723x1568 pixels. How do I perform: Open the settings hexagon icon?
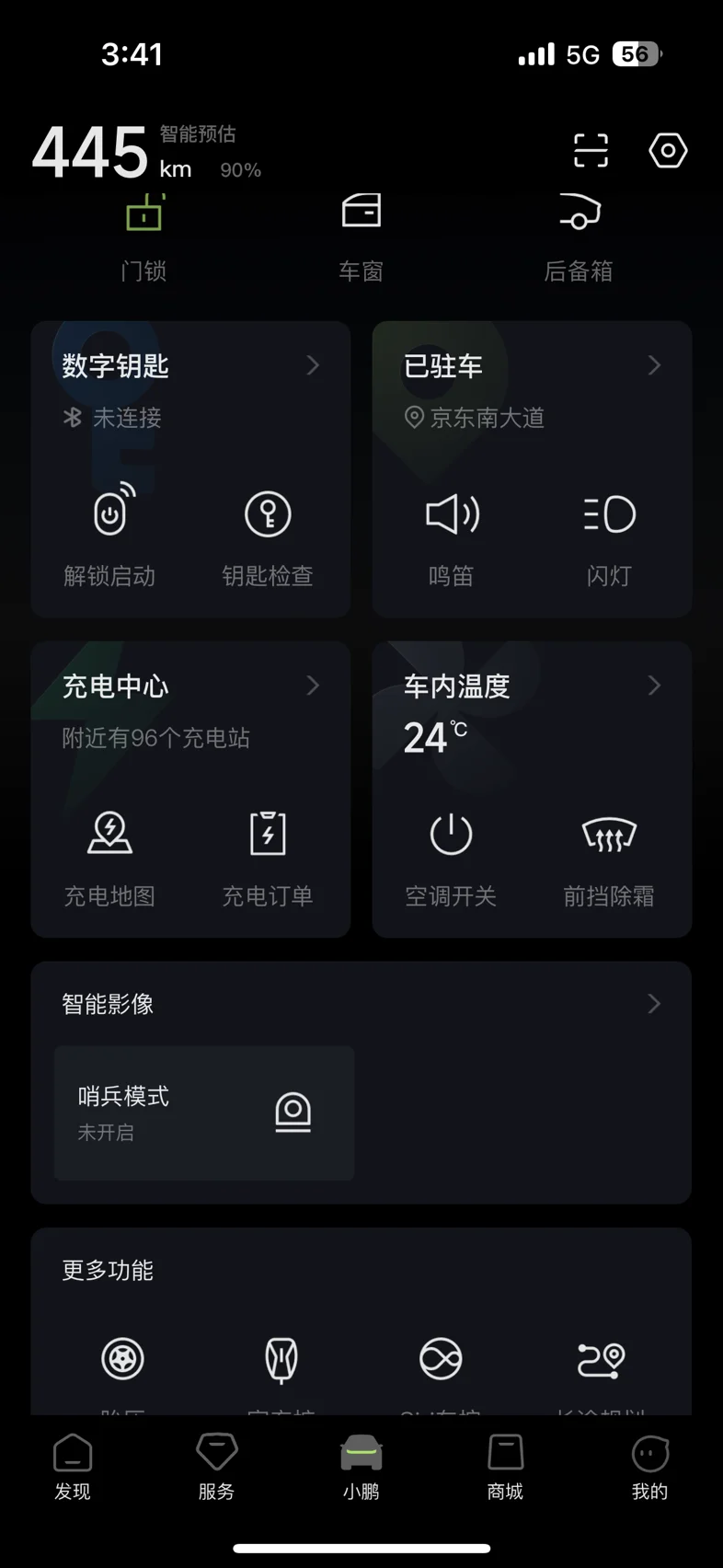[668, 150]
